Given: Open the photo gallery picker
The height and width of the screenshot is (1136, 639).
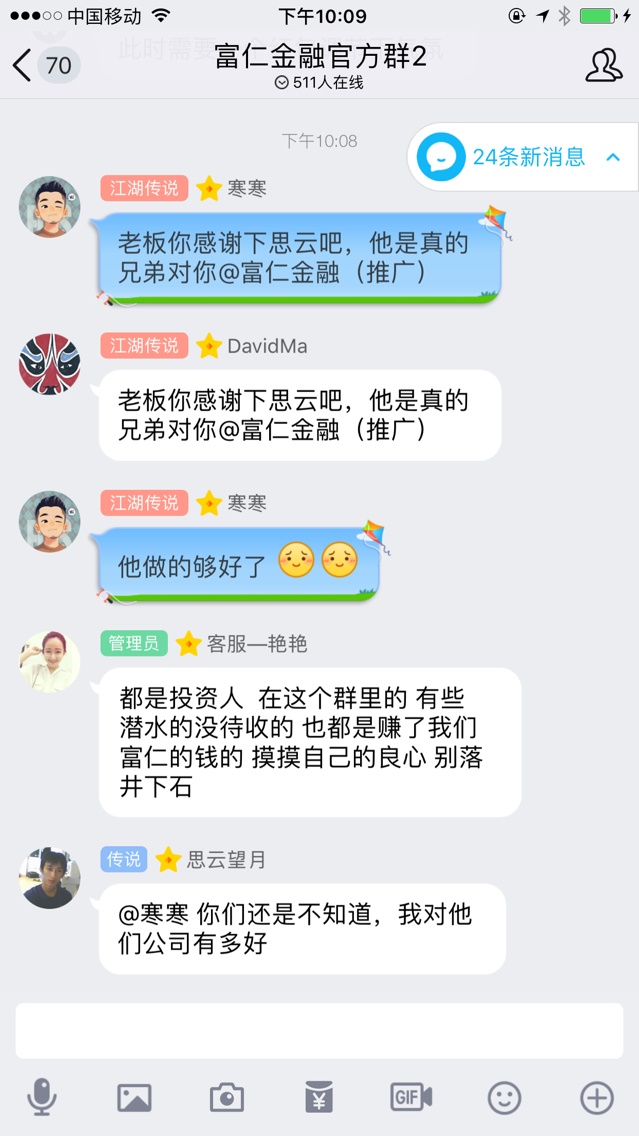Looking at the screenshot, I should coord(134,1098).
